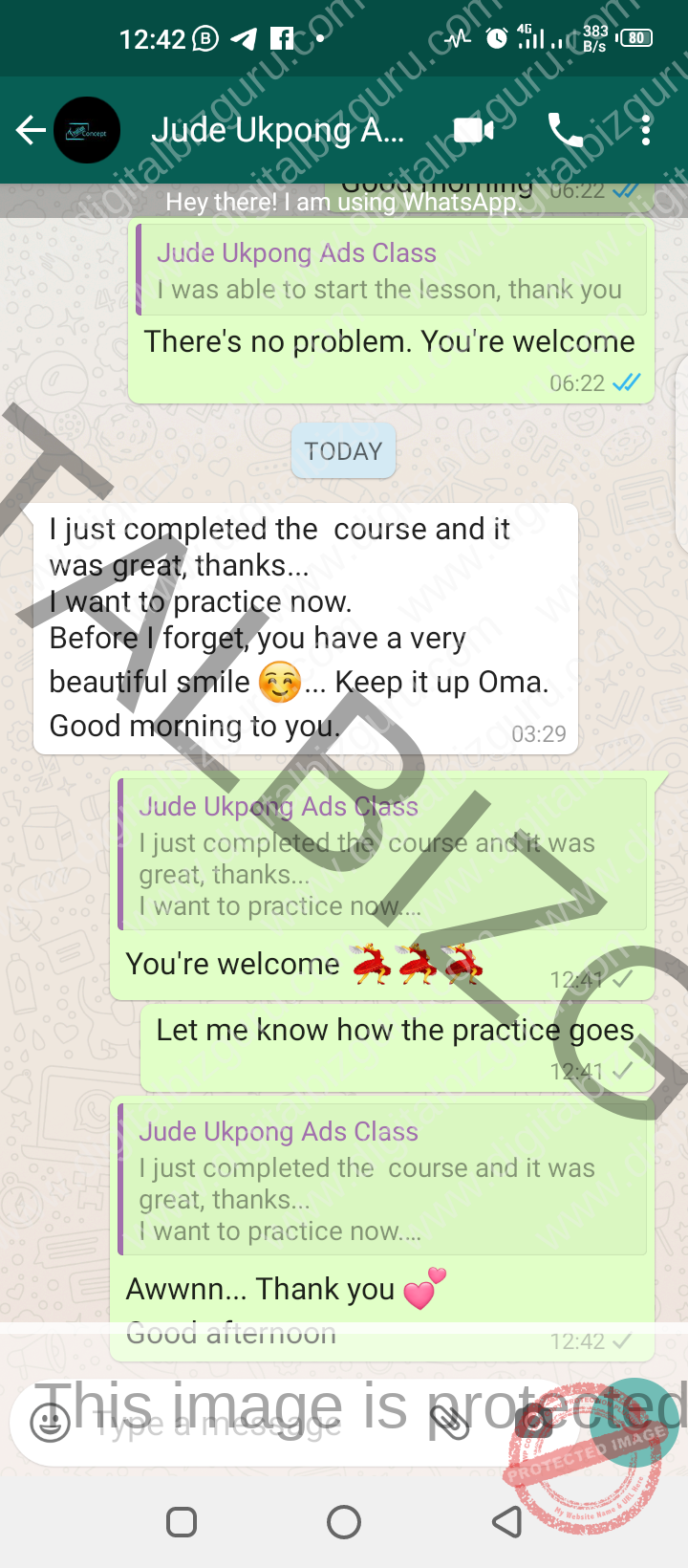The width and height of the screenshot is (688, 1568).
Task: Open Jude Ukpong contact profile info
Action: point(278,130)
